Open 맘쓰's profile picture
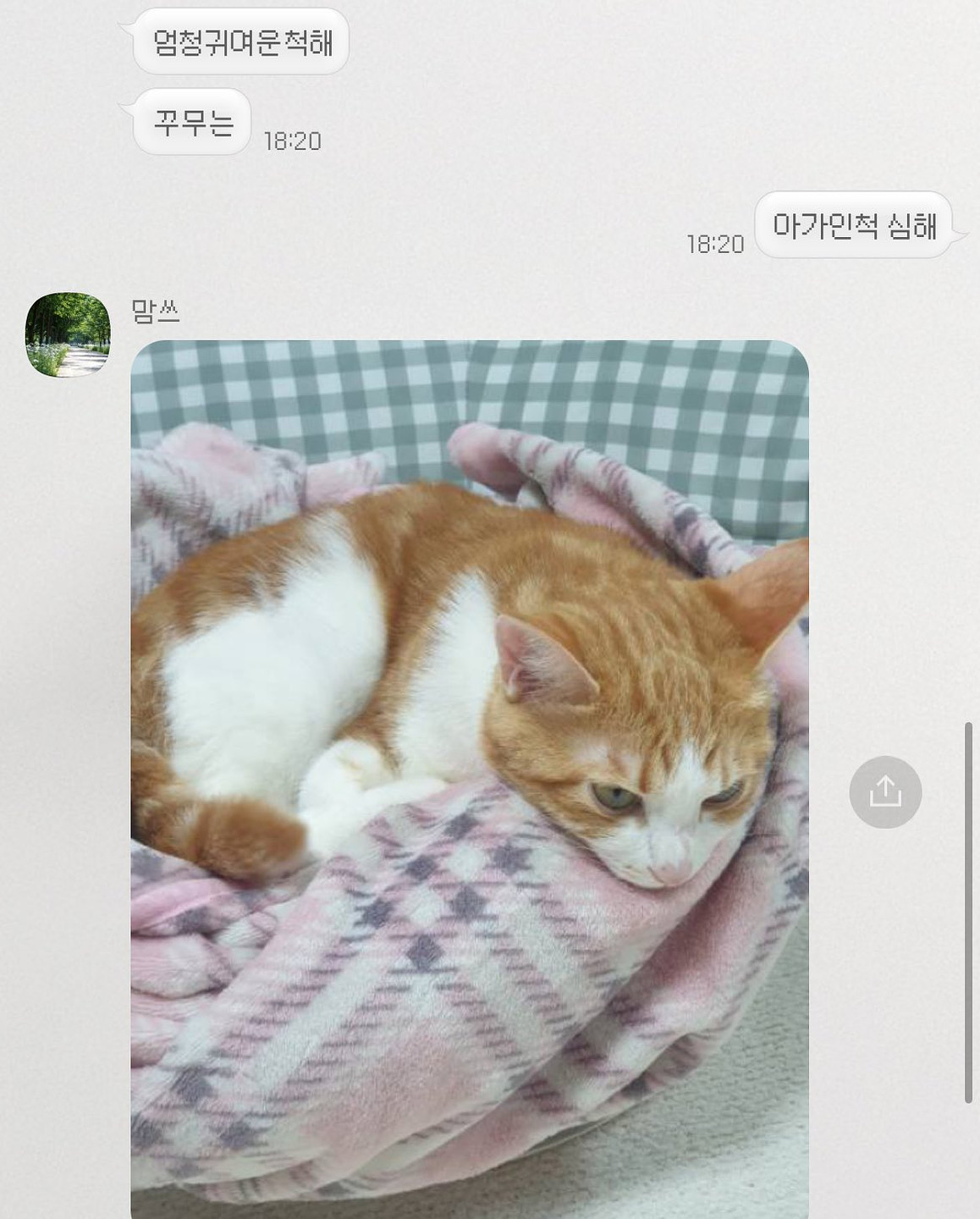This screenshot has width=980, height=1219. click(x=68, y=334)
